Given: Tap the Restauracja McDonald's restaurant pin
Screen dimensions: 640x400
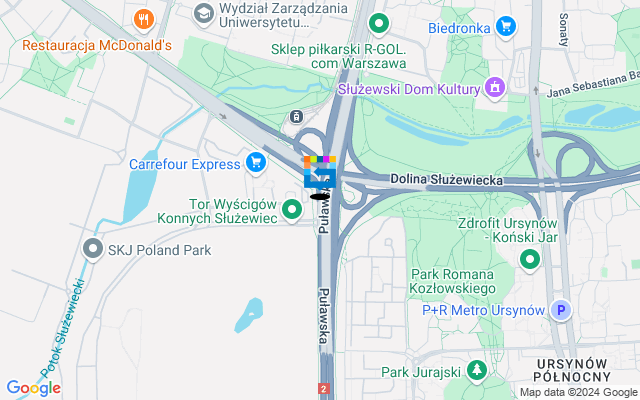Looking at the screenshot, I should tap(145, 18).
